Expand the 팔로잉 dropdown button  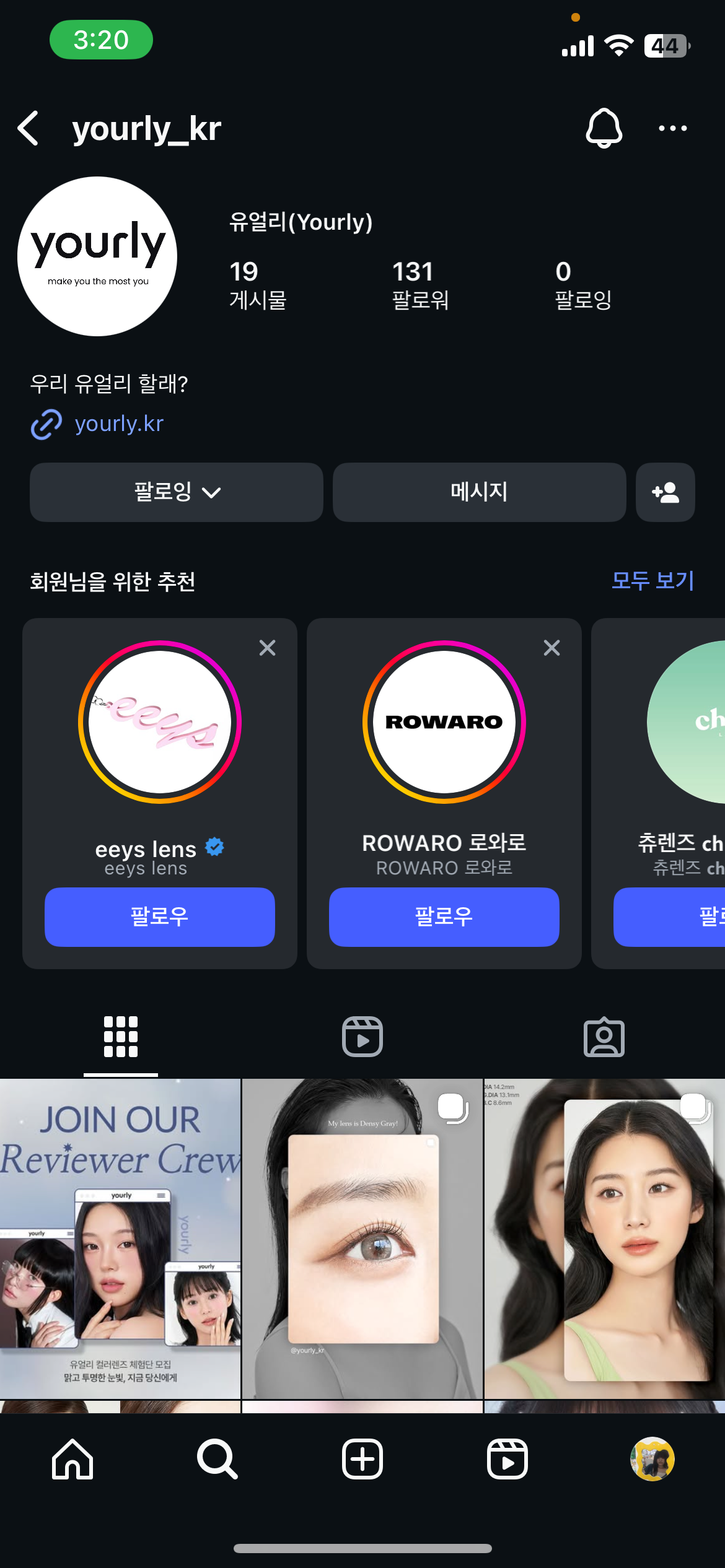click(177, 492)
